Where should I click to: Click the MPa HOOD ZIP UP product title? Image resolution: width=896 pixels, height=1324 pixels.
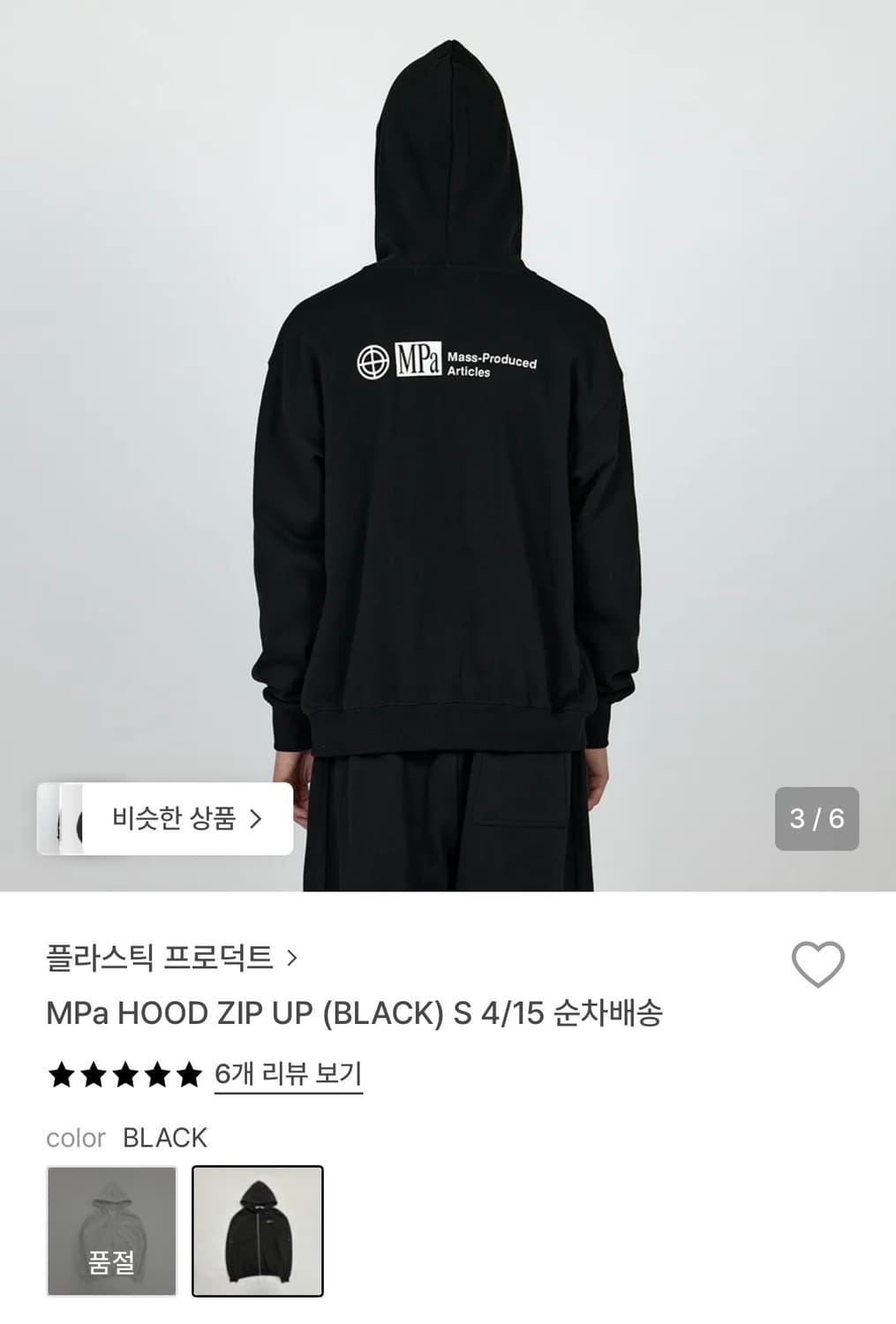click(358, 1017)
